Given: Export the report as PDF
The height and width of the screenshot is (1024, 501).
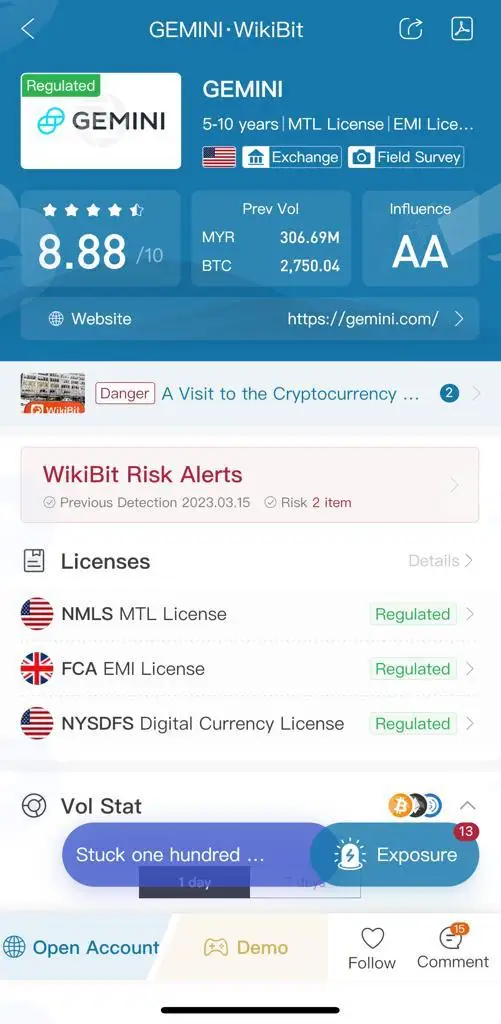Looking at the screenshot, I should [x=462, y=29].
